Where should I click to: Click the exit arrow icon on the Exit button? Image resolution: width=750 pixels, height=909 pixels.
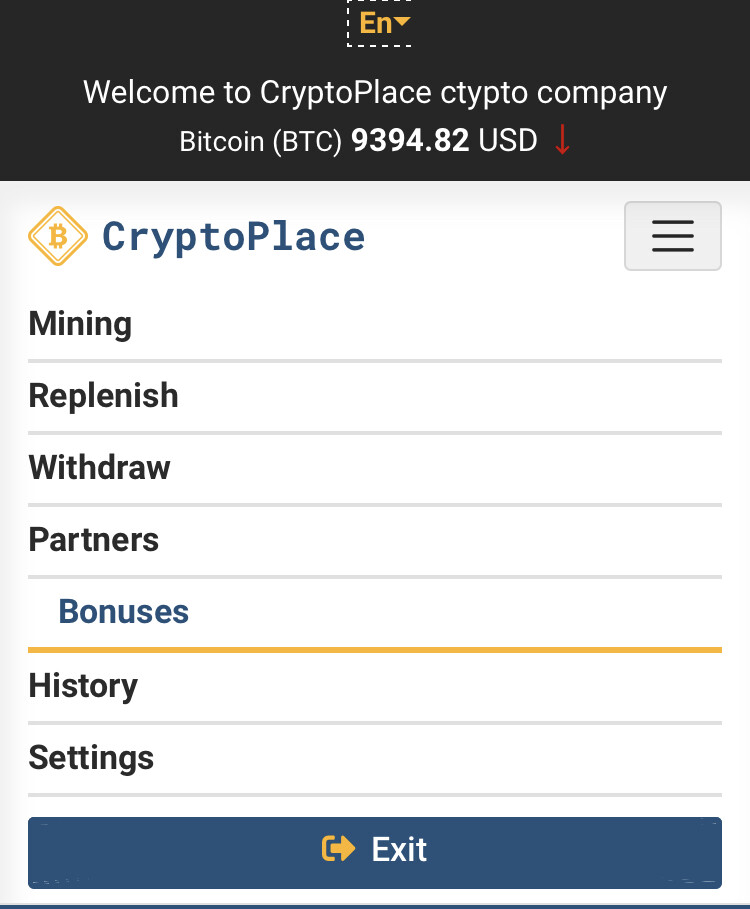(x=339, y=849)
